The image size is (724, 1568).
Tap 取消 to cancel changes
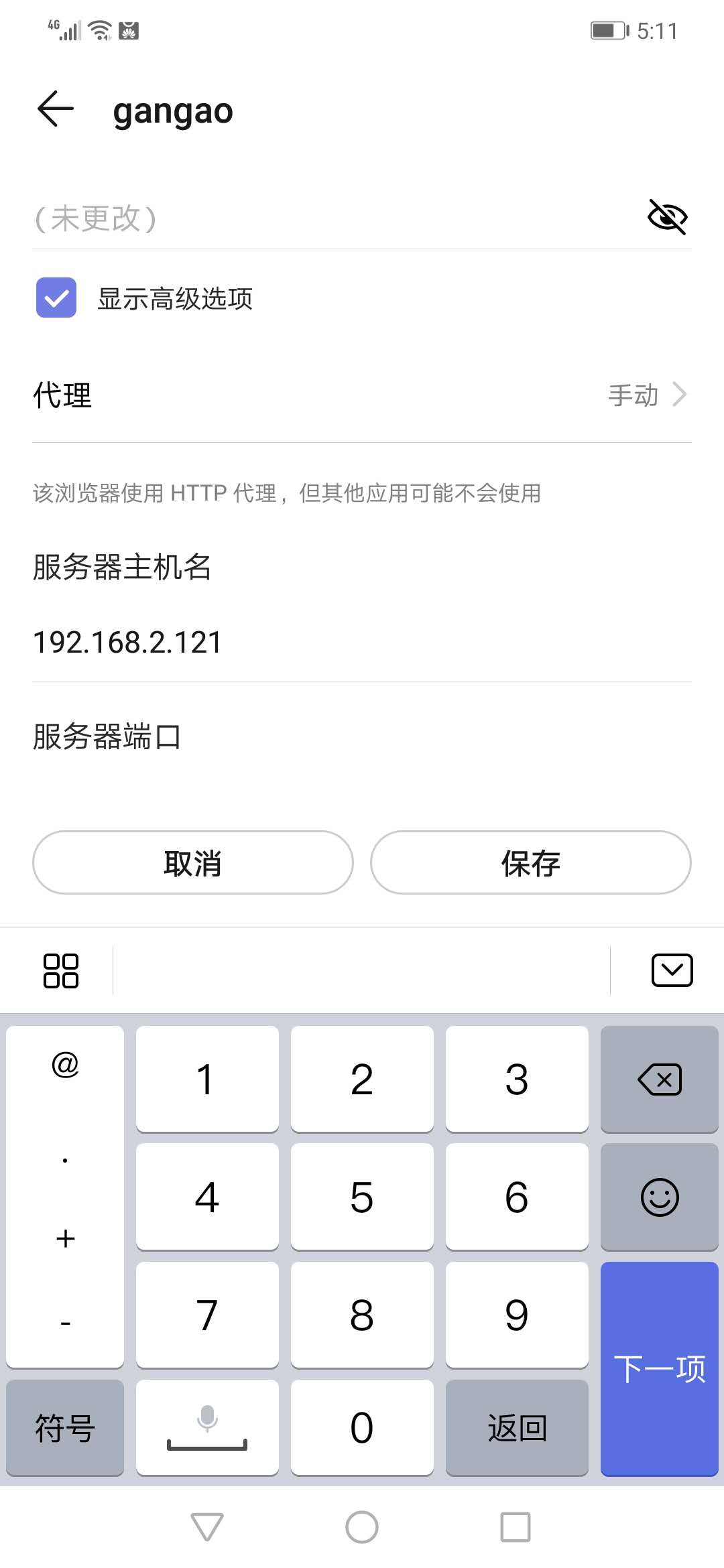[193, 863]
